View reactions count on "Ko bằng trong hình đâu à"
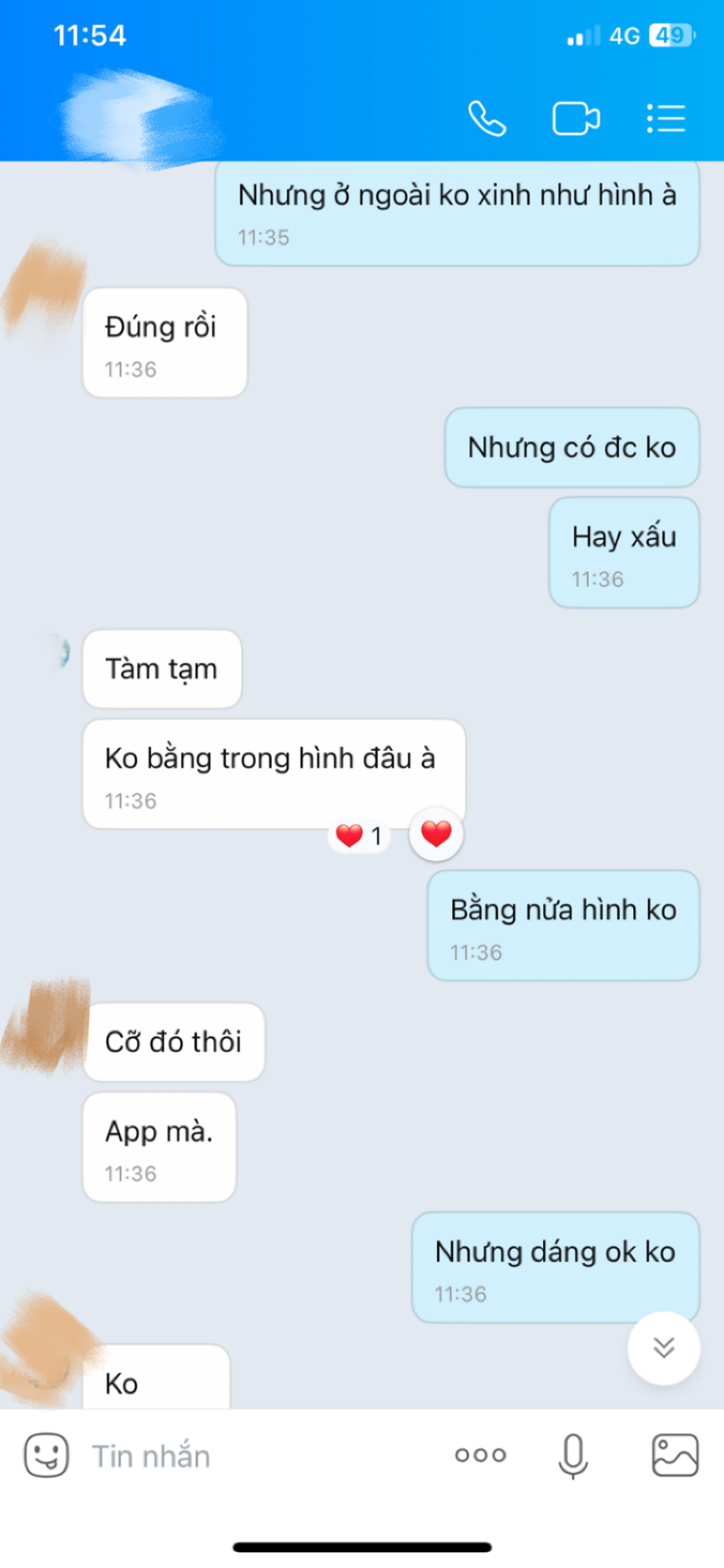 (x=359, y=836)
